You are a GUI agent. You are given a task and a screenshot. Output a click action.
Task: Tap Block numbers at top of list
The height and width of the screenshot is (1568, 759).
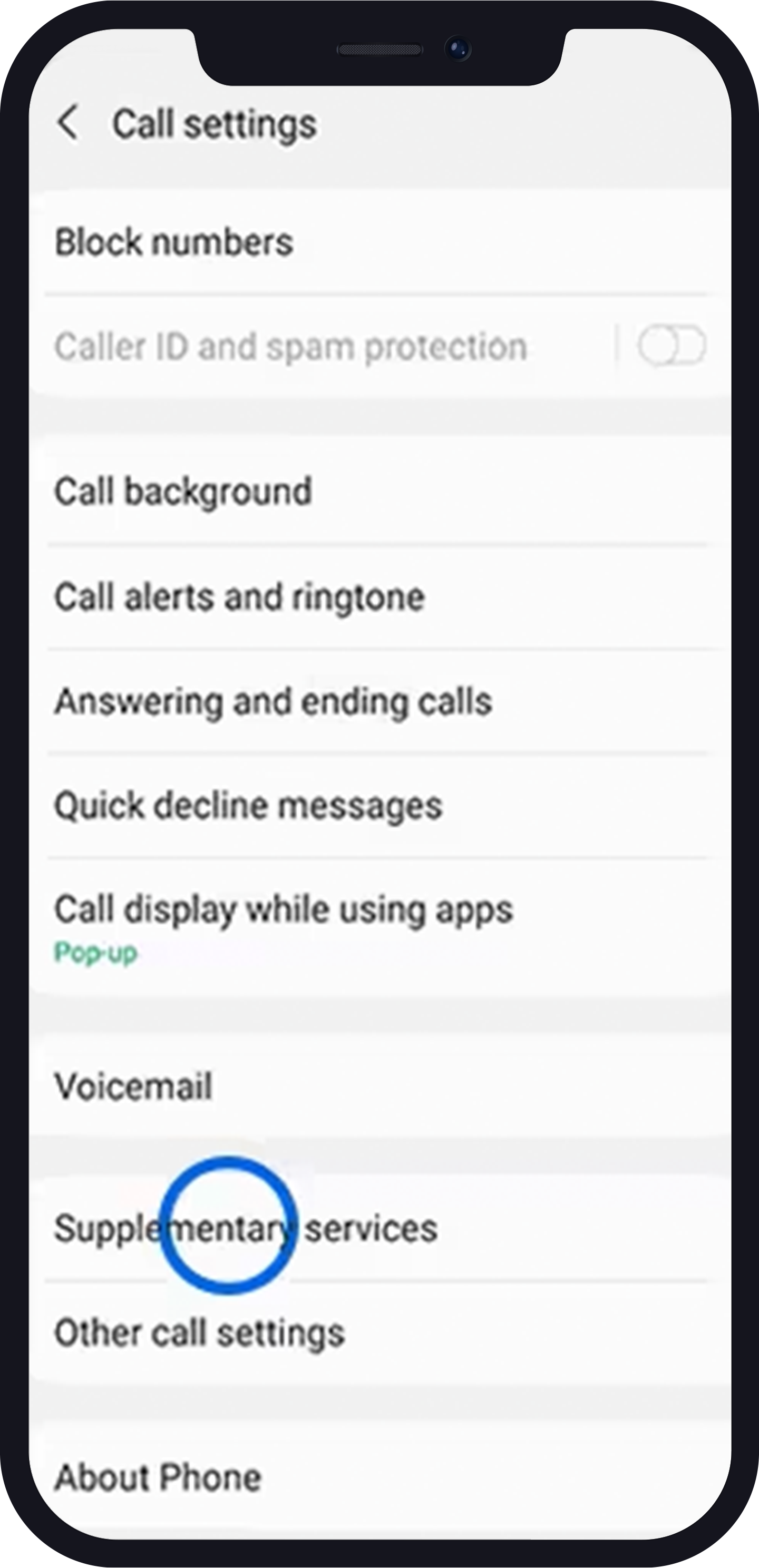[x=173, y=242]
